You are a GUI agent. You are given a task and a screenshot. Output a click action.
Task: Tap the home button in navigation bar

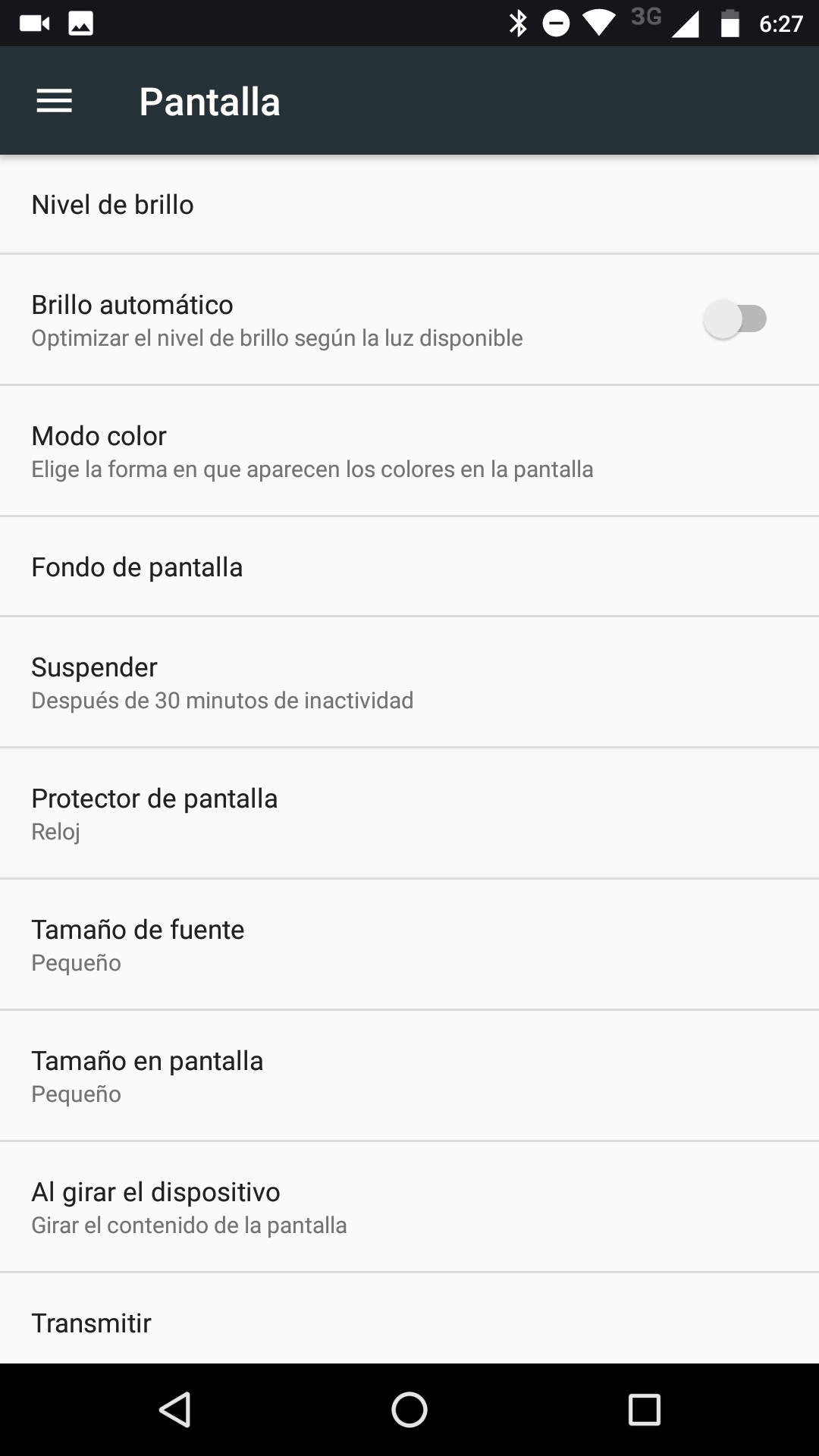click(409, 1410)
